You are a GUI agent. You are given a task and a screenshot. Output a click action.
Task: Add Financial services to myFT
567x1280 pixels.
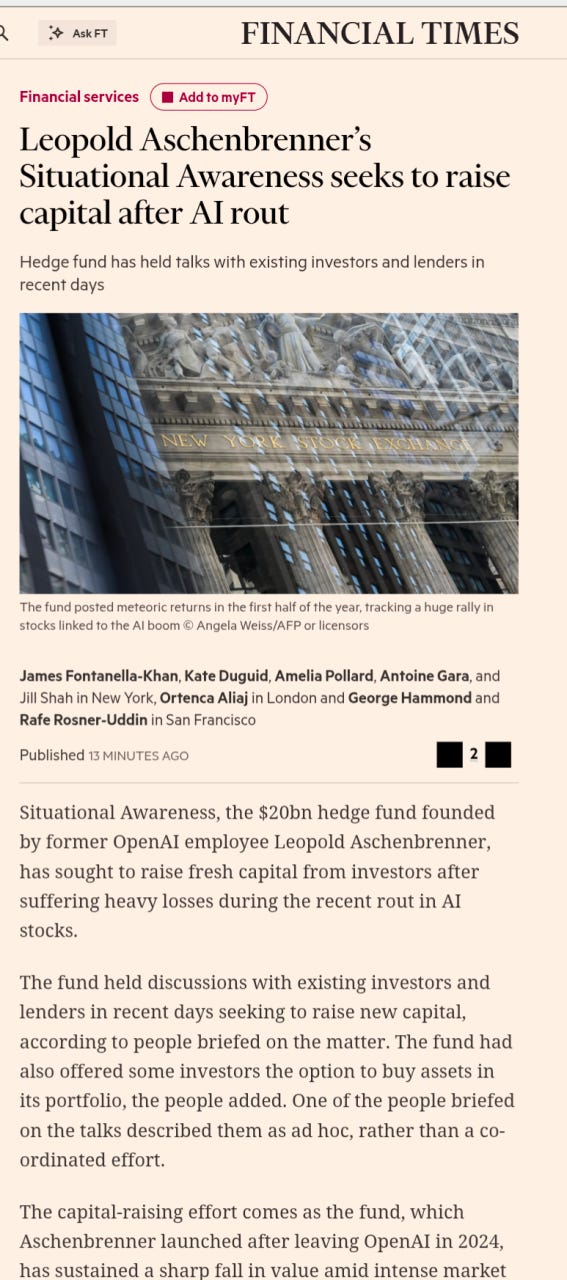coord(209,97)
